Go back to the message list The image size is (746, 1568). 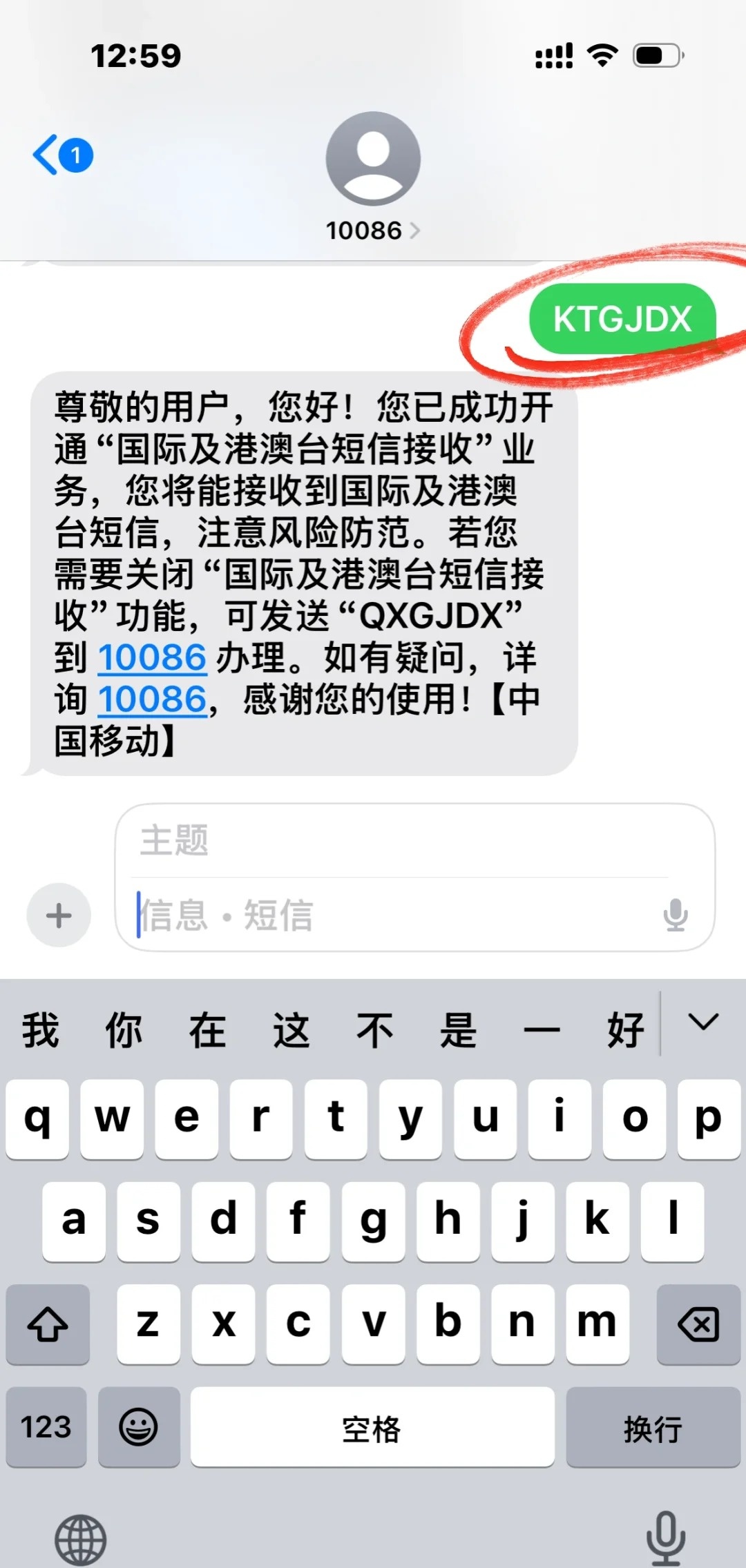point(61,155)
